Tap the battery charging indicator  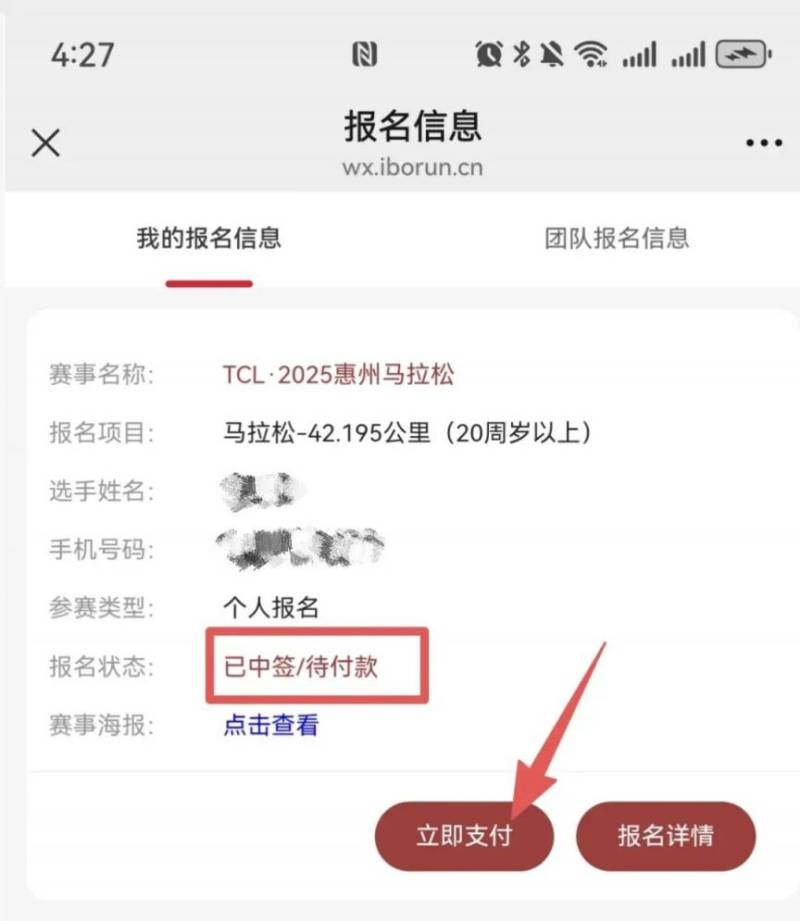coord(740,57)
